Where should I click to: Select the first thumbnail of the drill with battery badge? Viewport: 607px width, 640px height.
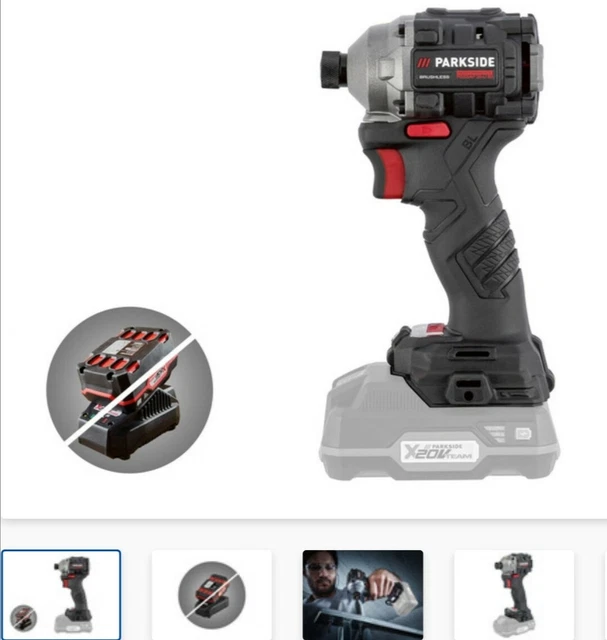[x=61, y=594]
